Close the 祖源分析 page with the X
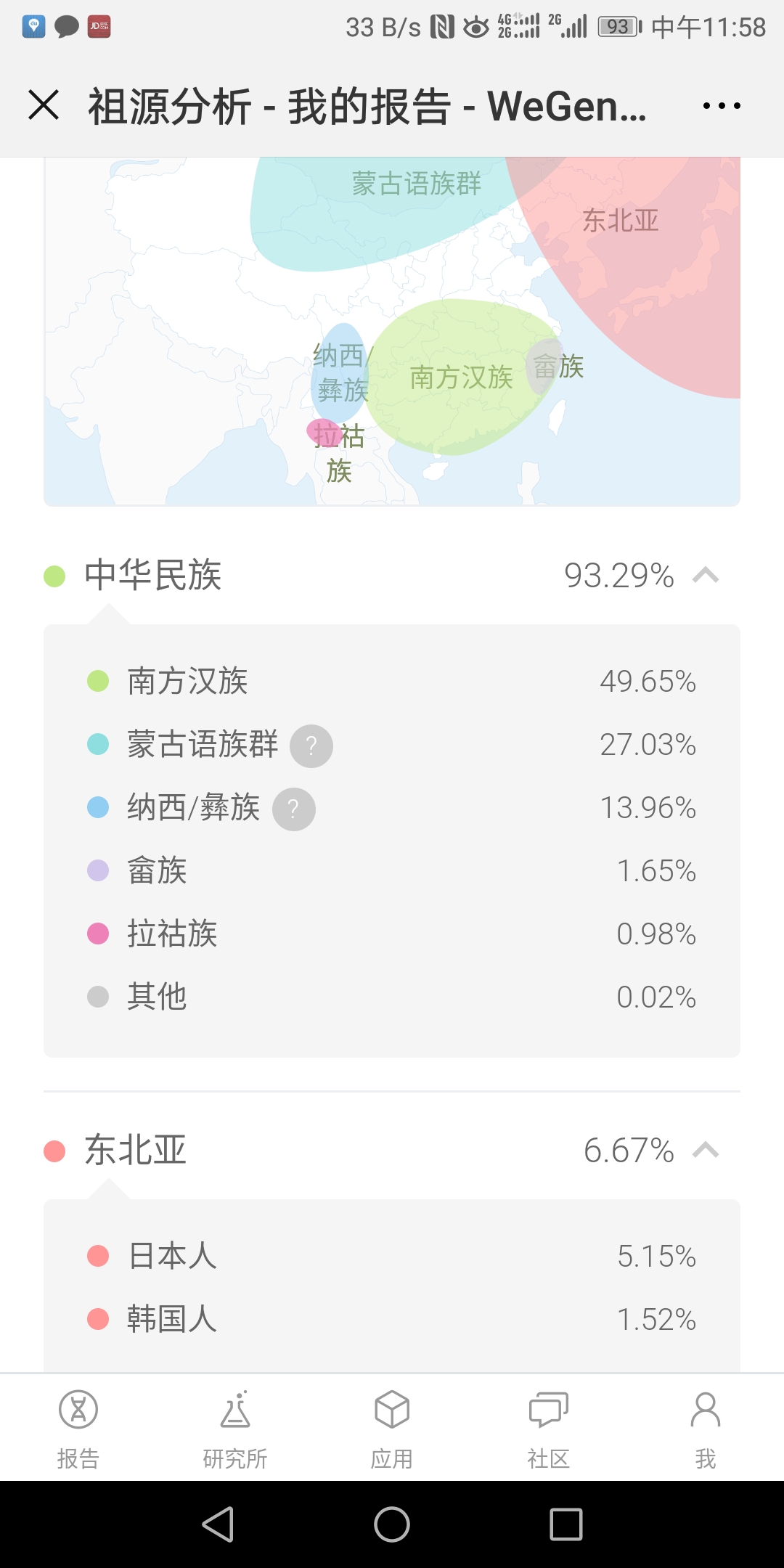Screen dimensions: 784x1568 click(x=44, y=105)
